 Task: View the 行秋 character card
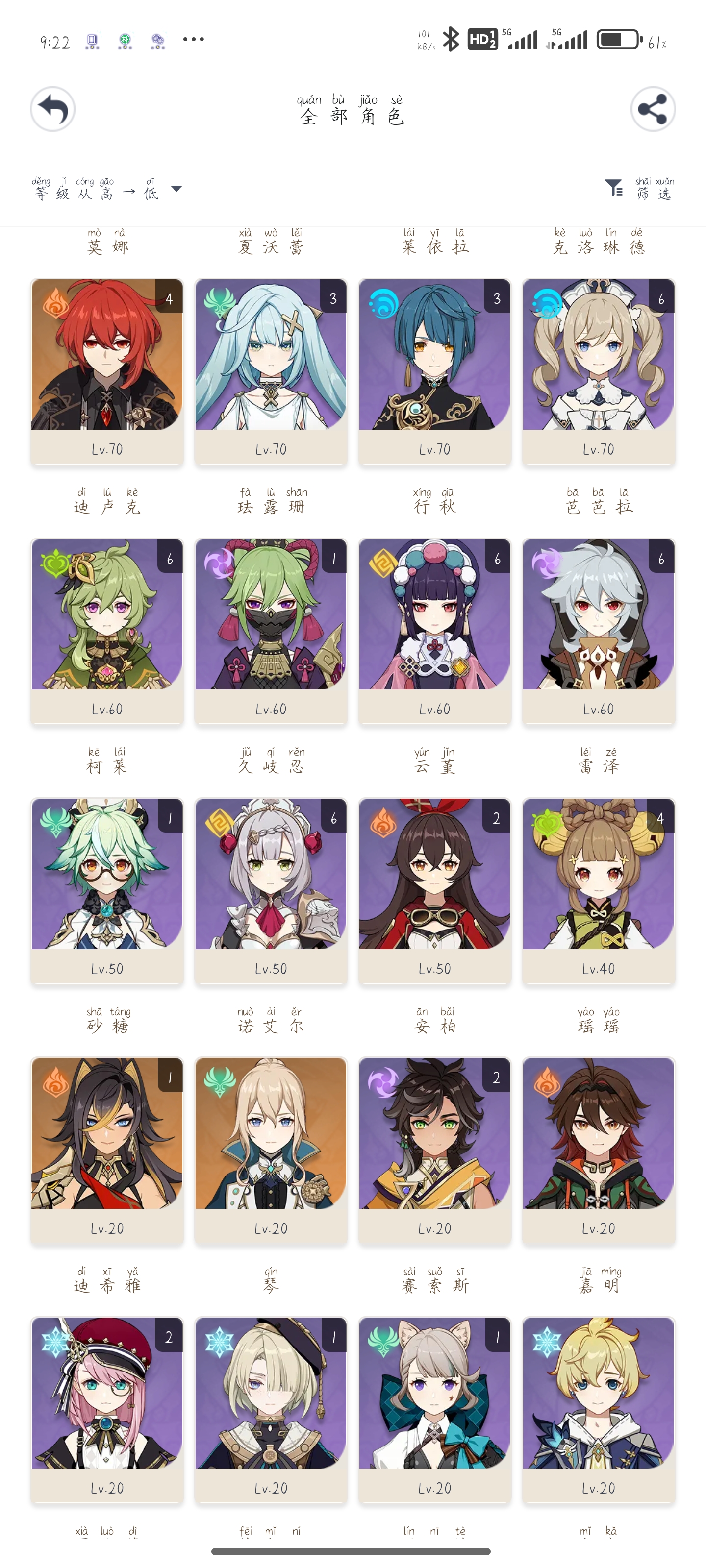click(434, 372)
